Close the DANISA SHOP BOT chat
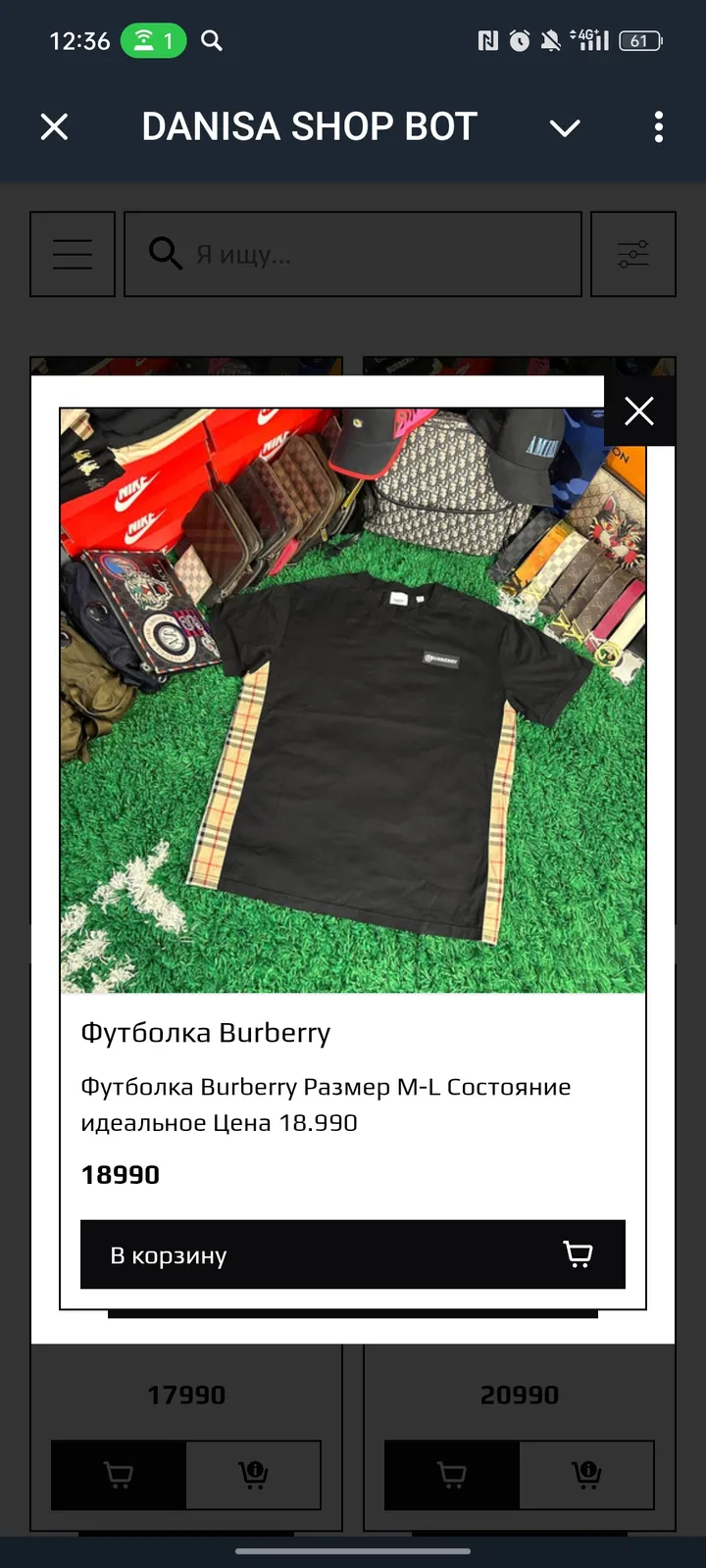Viewport: 706px width, 1568px height. [54, 127]
